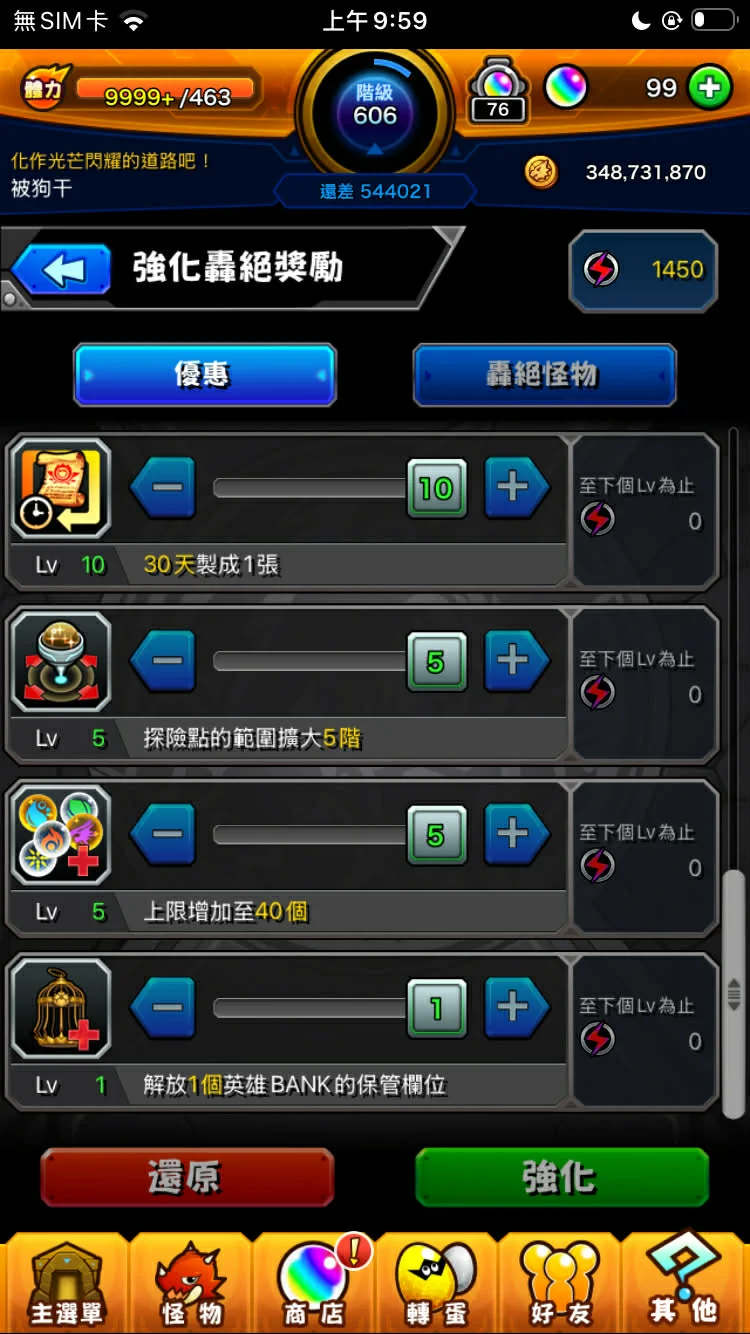Decrease level for 30天製成1張 reward
This screenshot has width=750, height=1334.
(x=163, y=488)
